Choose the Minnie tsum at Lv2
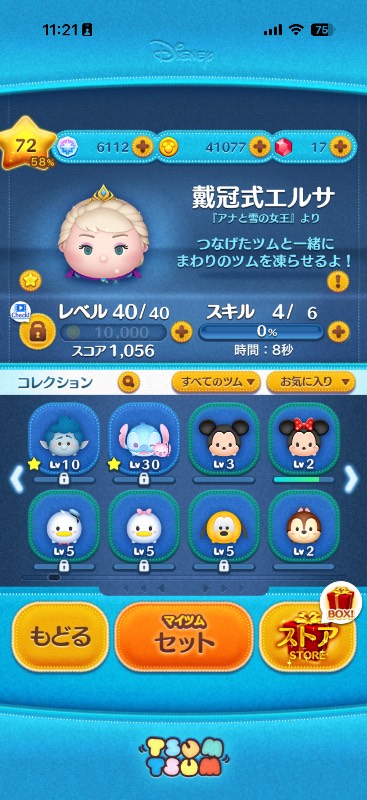Image resolution: width=367 pixels, height=800 pixels. (303, 438)
